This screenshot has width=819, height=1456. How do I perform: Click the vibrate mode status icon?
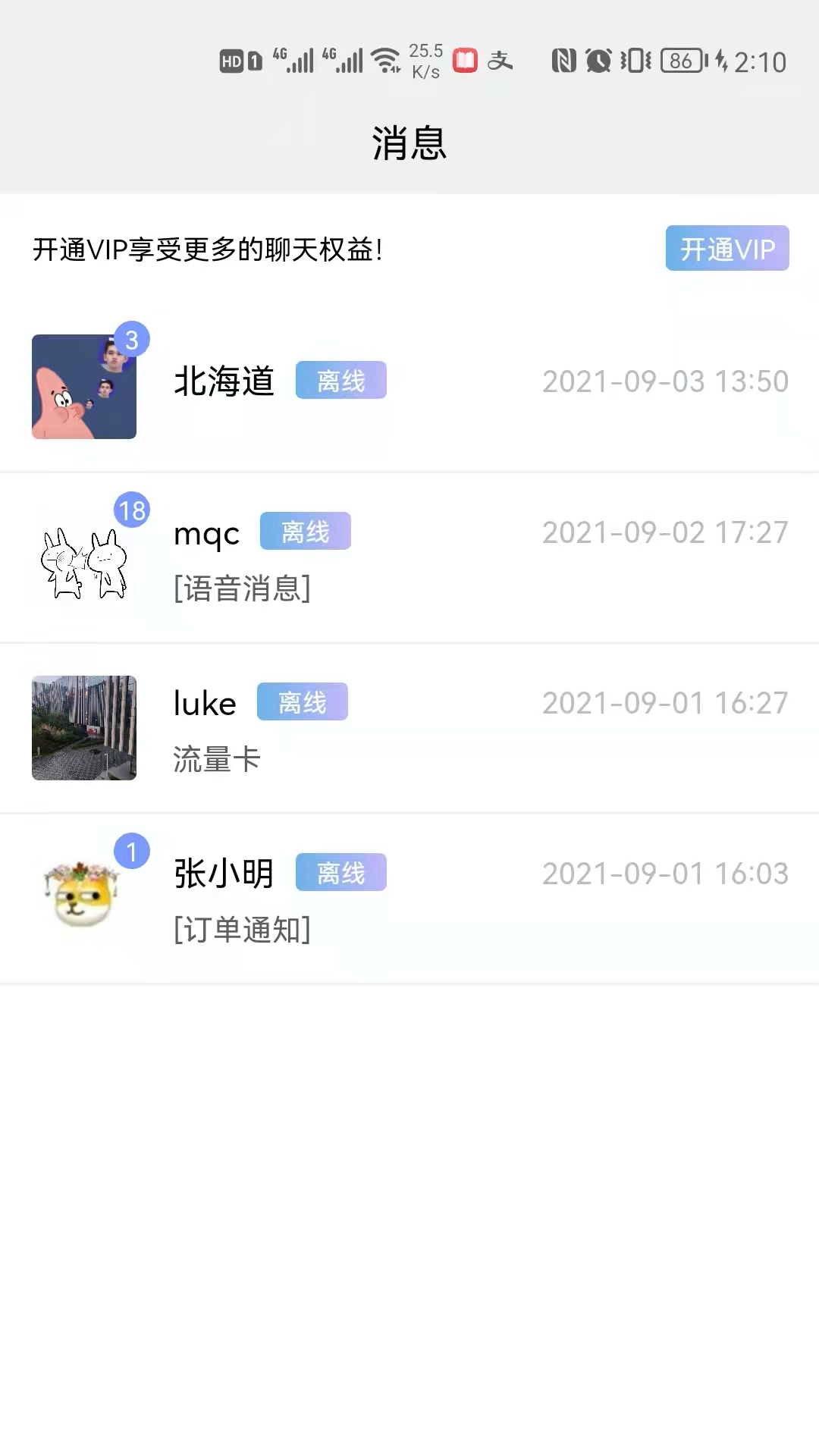[x=637, y=61]
